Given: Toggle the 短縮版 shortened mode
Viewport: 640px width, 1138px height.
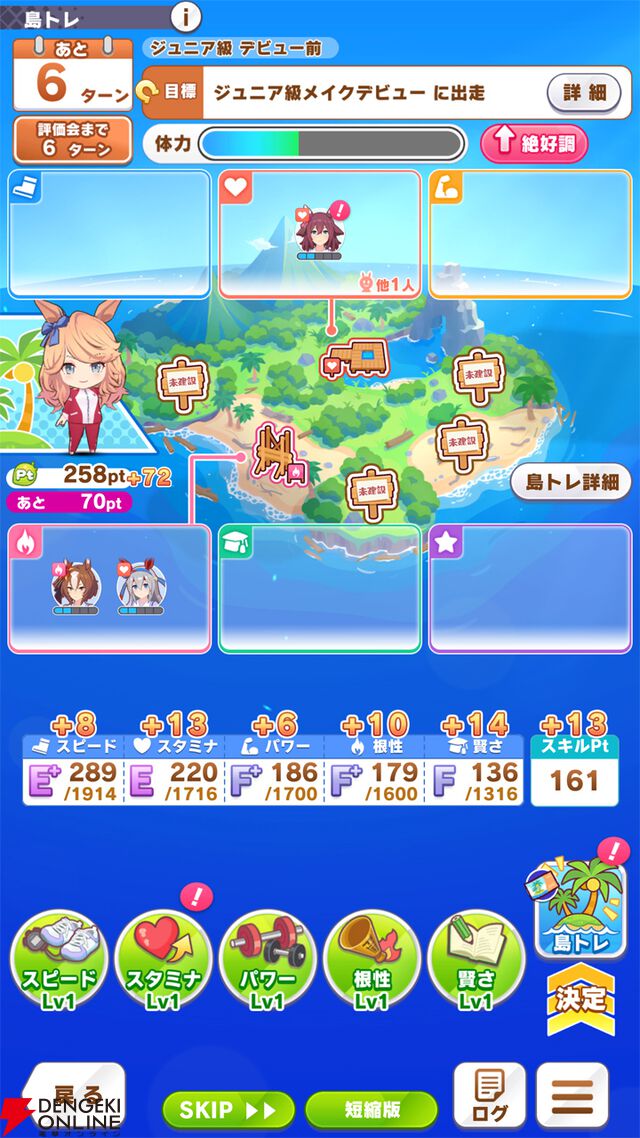Looking at the screenshot, I should click(x=371, y=1110).
